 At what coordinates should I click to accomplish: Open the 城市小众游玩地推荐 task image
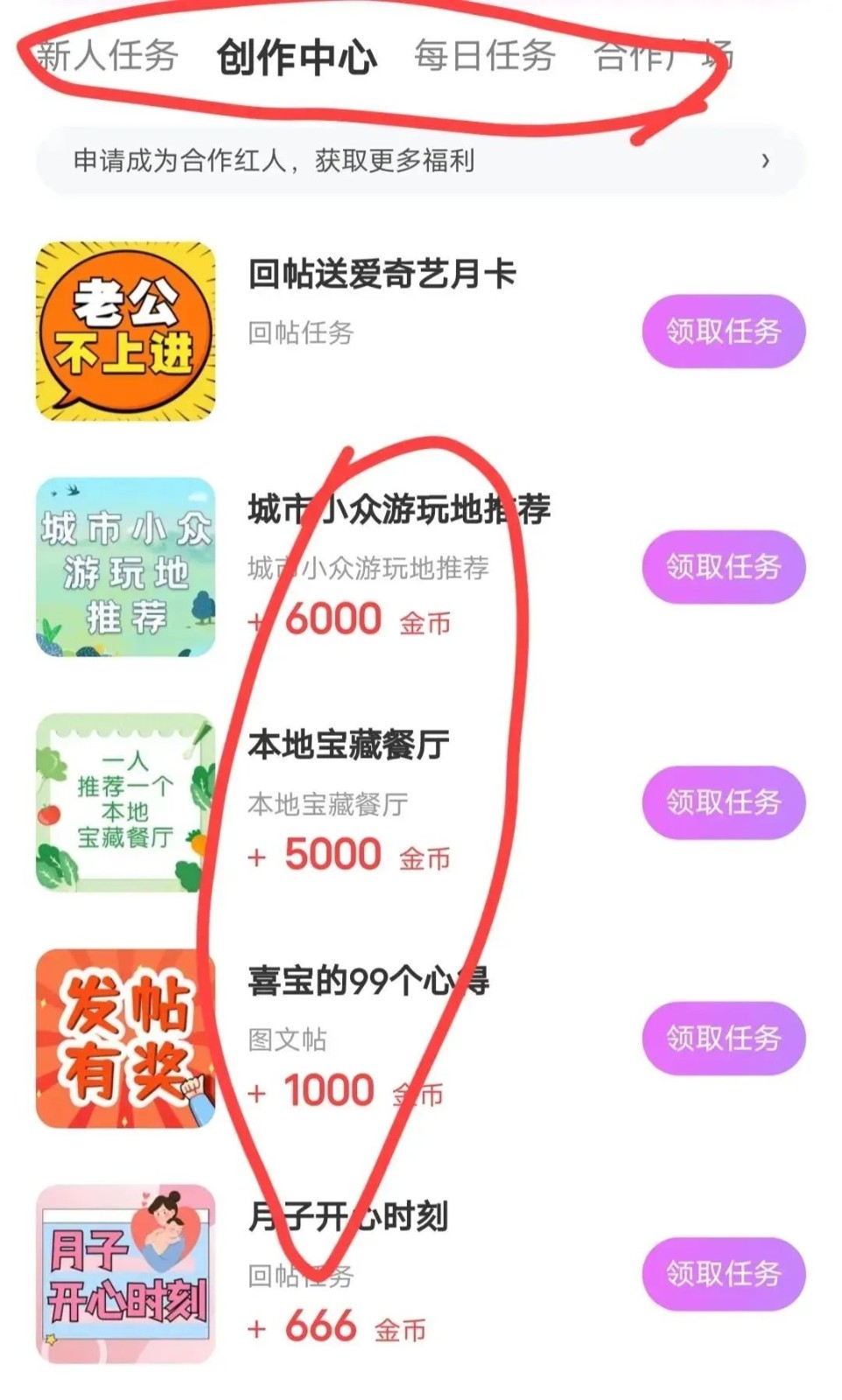(x=125, y=567)
